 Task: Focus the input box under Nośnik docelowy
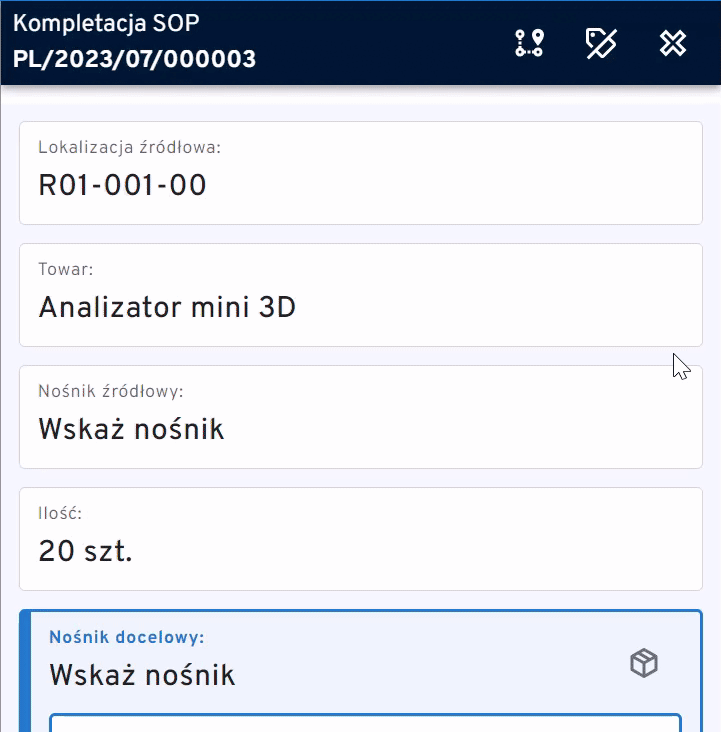point(365,722)
